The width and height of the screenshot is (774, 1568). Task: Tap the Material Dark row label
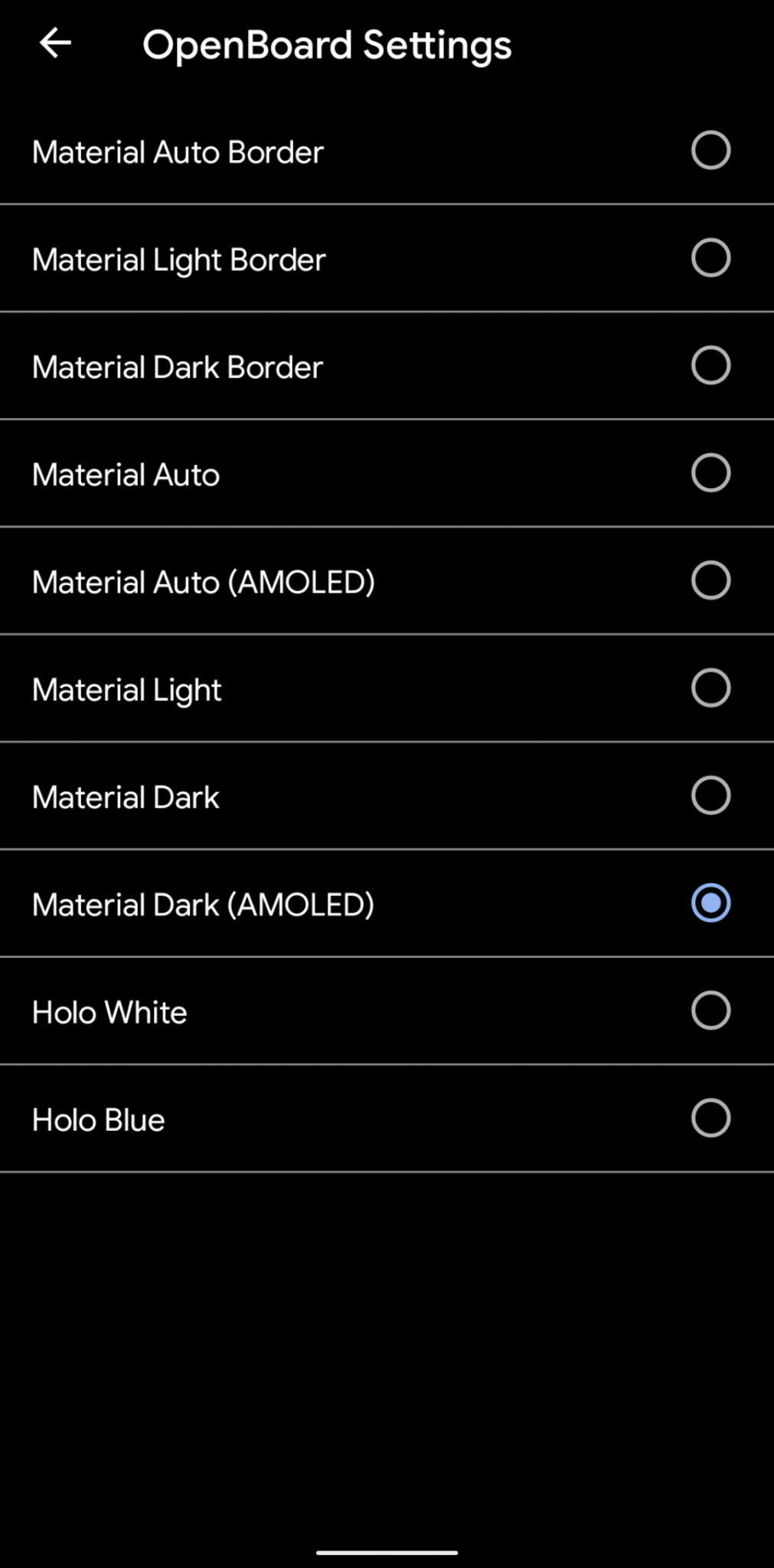pyautogui.click(x=124, y=795)
